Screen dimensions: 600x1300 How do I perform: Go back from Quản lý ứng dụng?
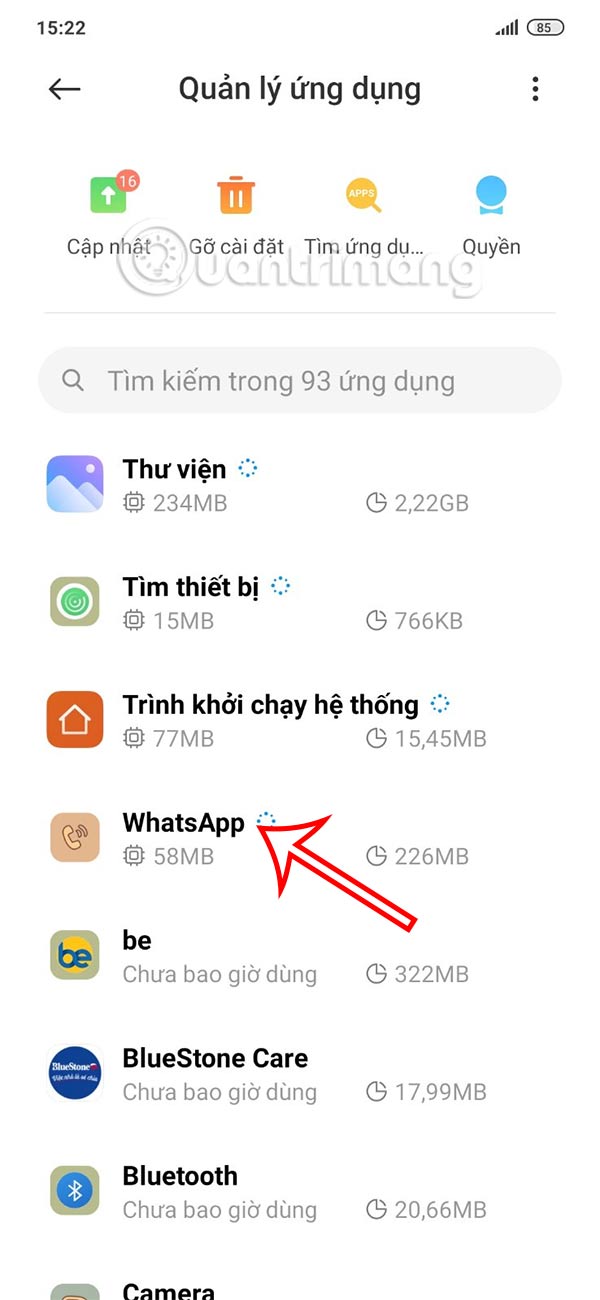65,89
